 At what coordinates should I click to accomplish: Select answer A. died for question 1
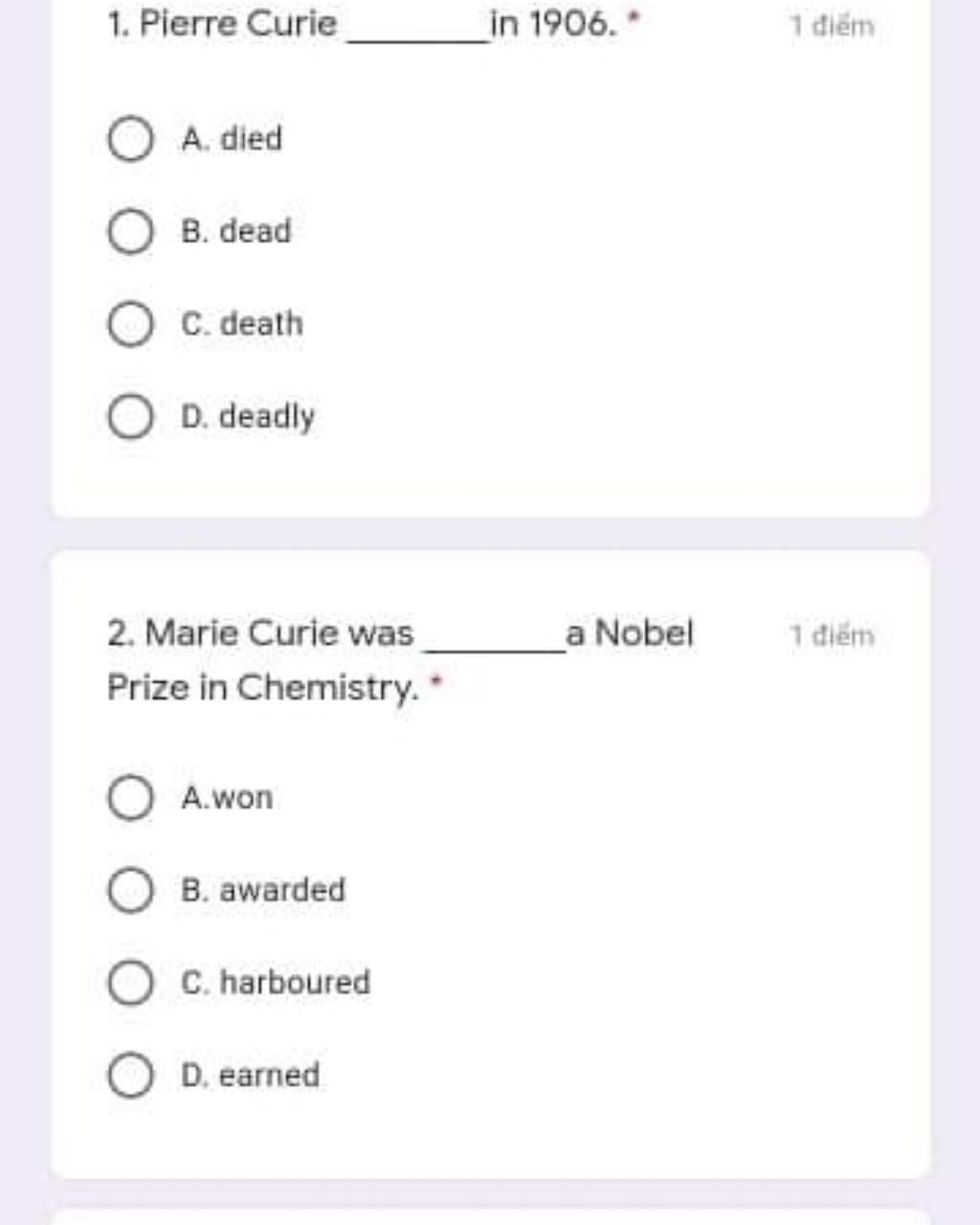(130, 140)
